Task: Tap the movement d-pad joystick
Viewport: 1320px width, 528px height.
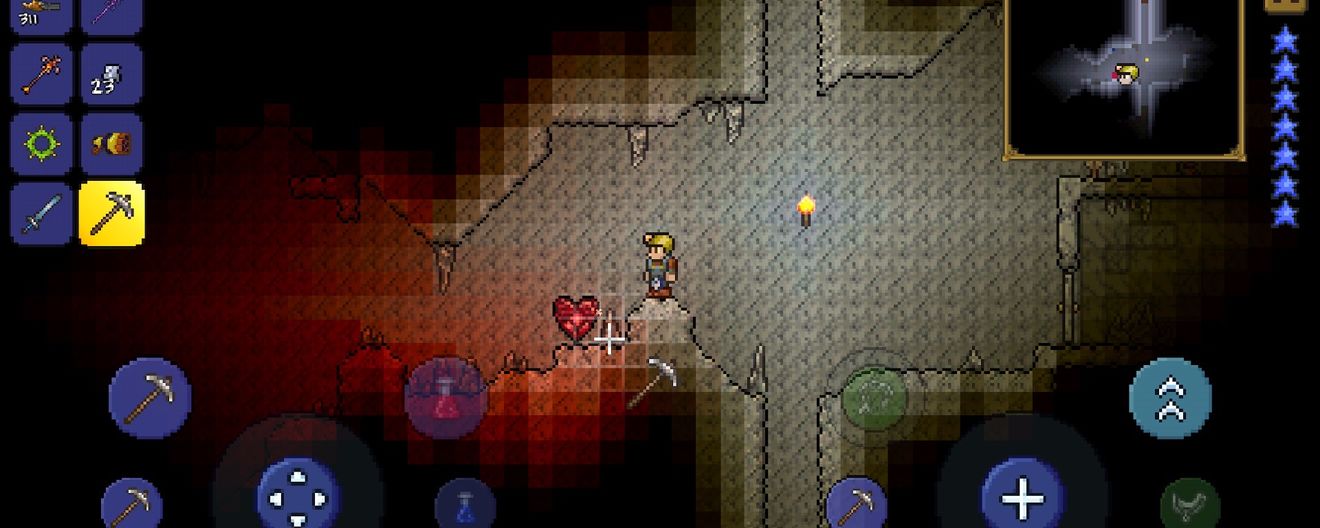Action: [x=298, y=495]
